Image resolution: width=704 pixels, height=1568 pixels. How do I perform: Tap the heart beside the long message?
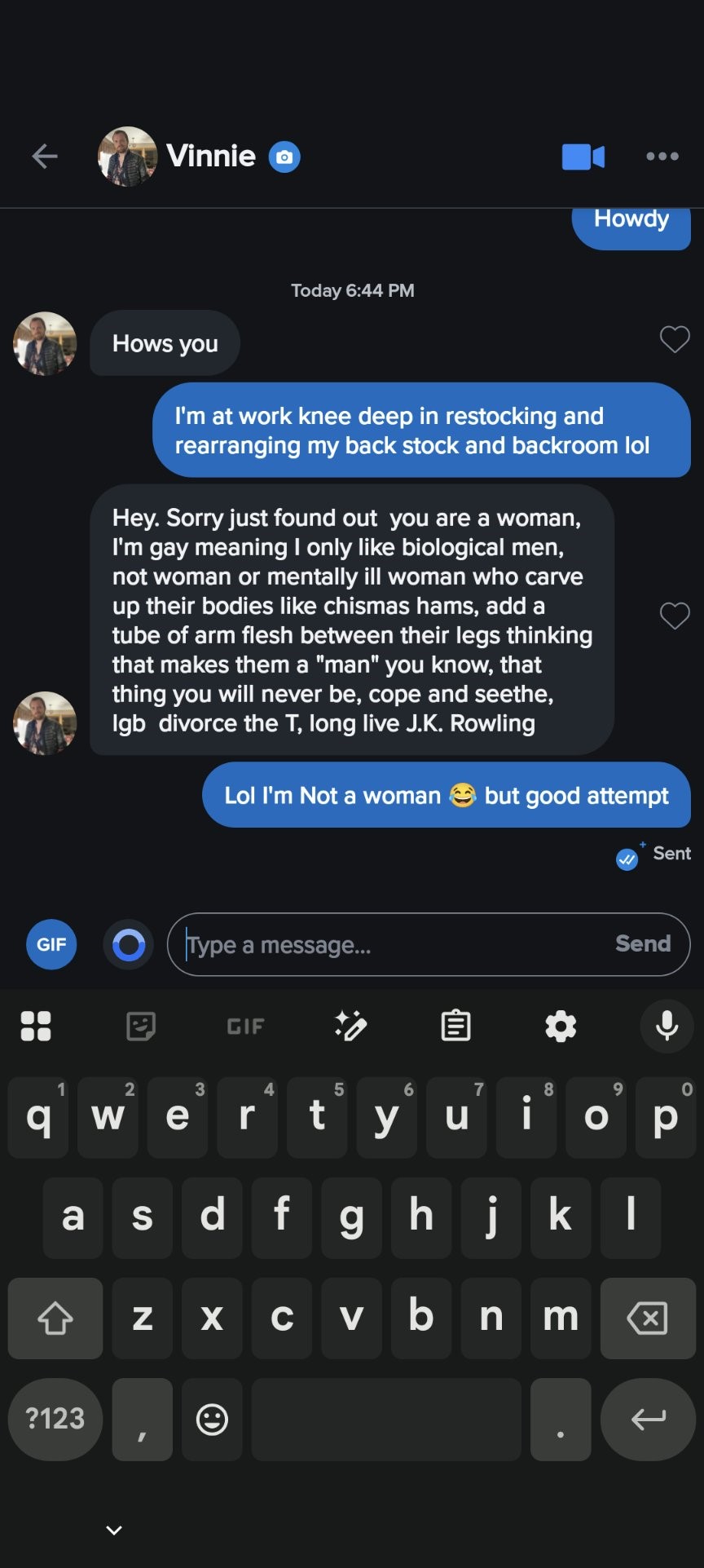[675, 616]
